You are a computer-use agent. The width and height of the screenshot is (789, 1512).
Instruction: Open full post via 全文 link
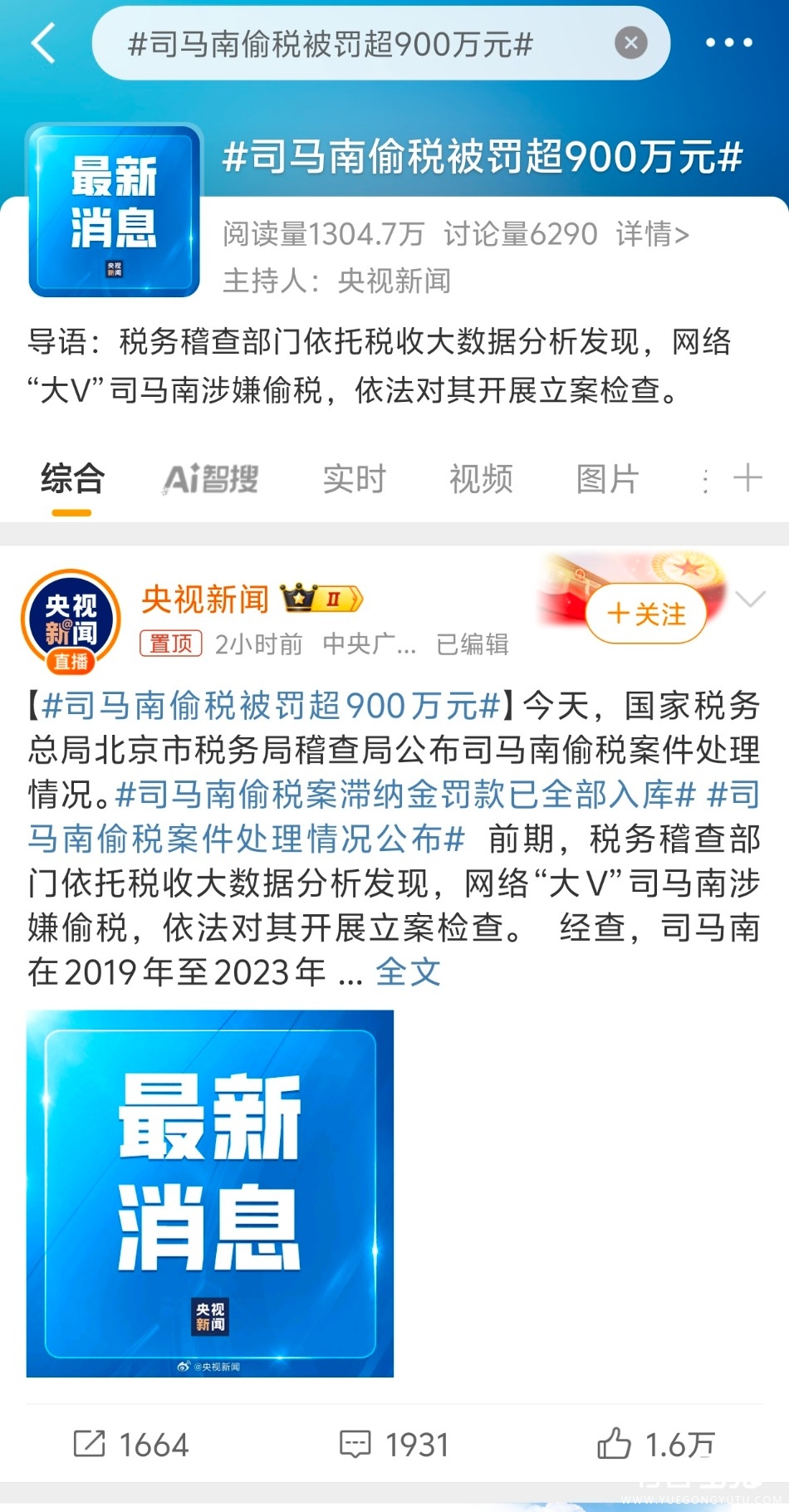(408, 972)
